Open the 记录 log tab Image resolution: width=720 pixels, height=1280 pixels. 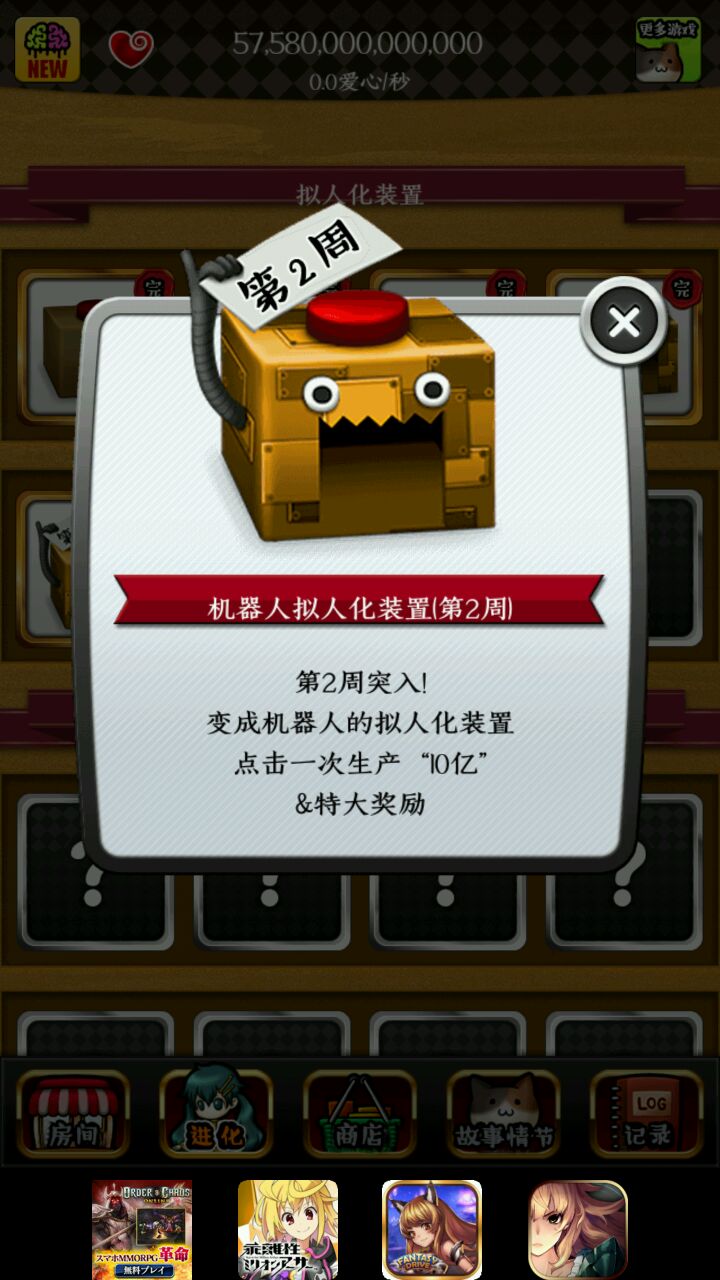coord(646,1114)
